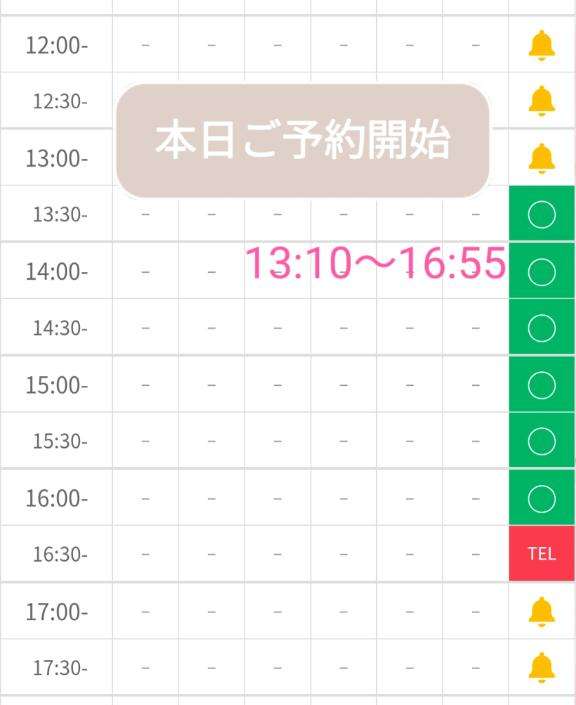Pick the 15:30 available slot
Viewport: 576px width, 705px height.
click(x=542, y=441)
